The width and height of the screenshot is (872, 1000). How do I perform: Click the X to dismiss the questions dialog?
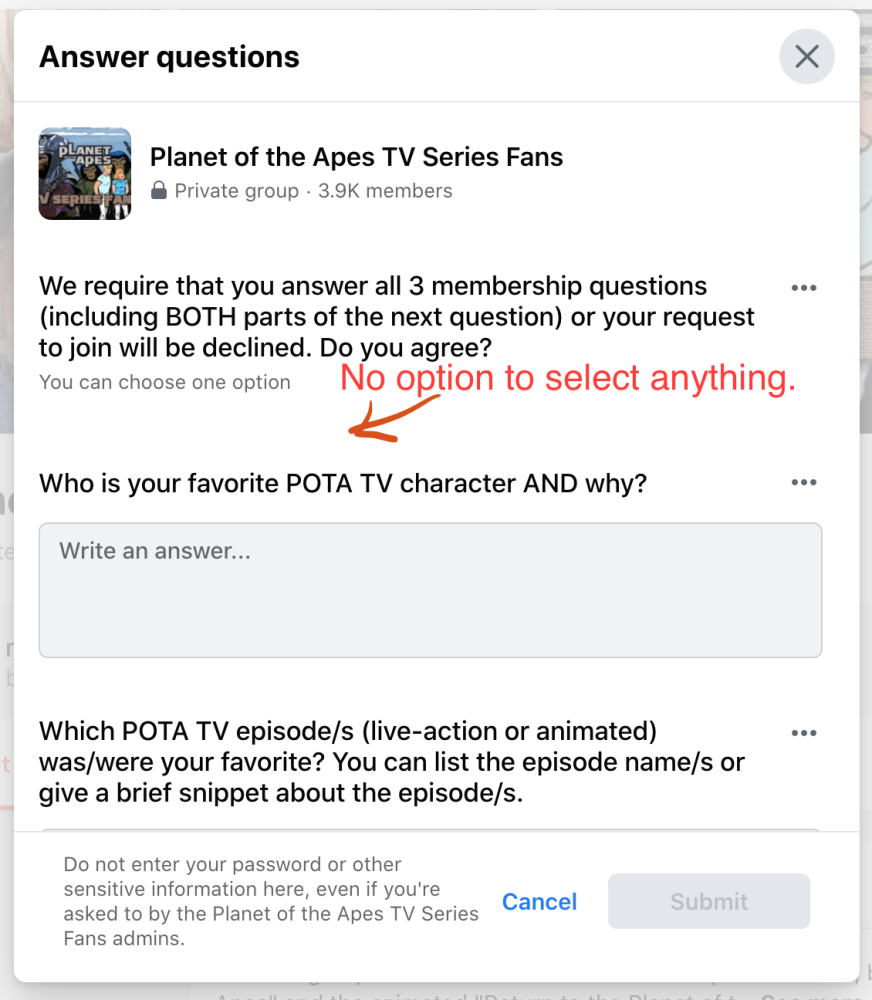(806, 57)
